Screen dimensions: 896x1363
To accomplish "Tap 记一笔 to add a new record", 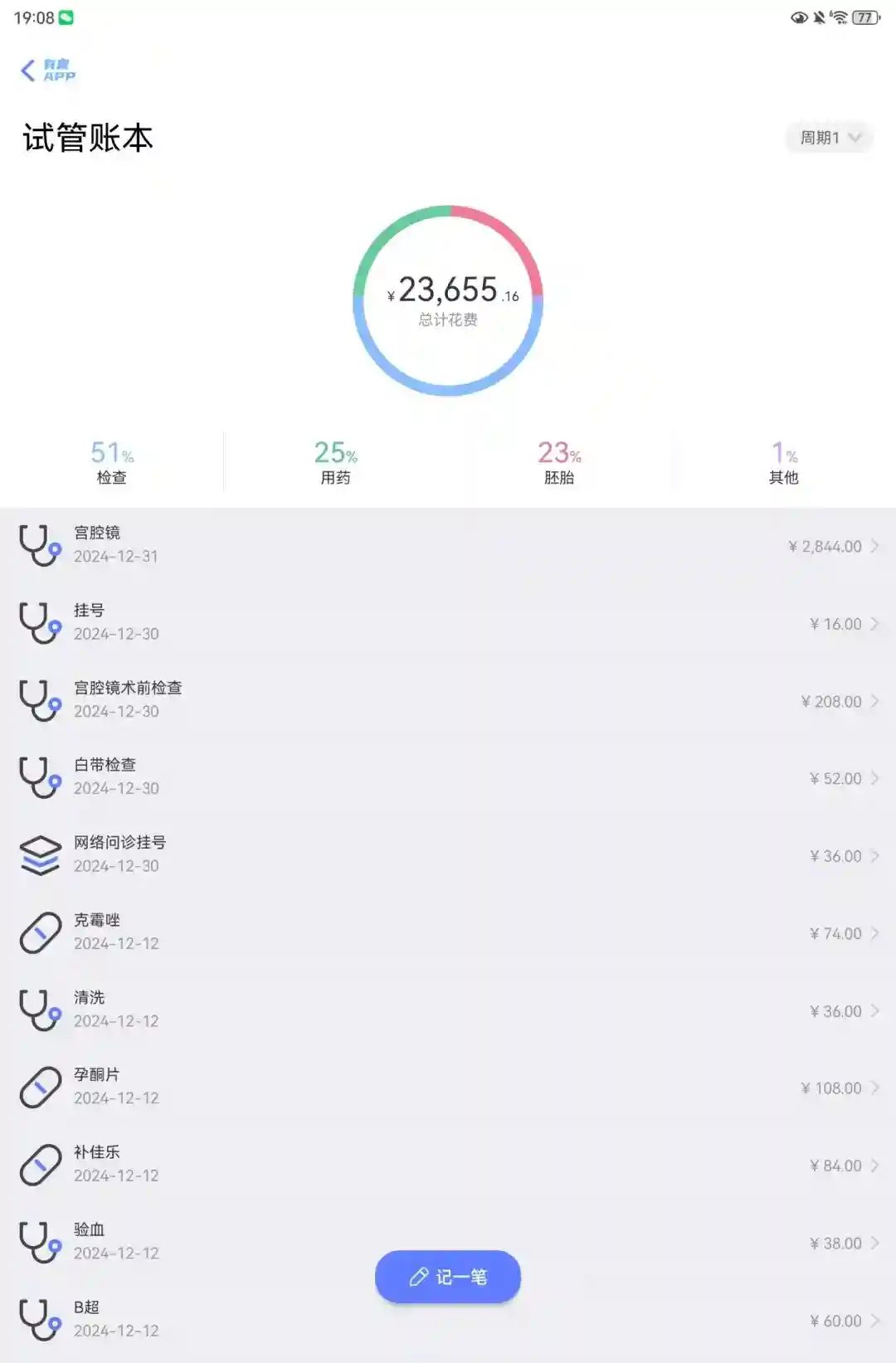I will click(x=448, y=1276).
